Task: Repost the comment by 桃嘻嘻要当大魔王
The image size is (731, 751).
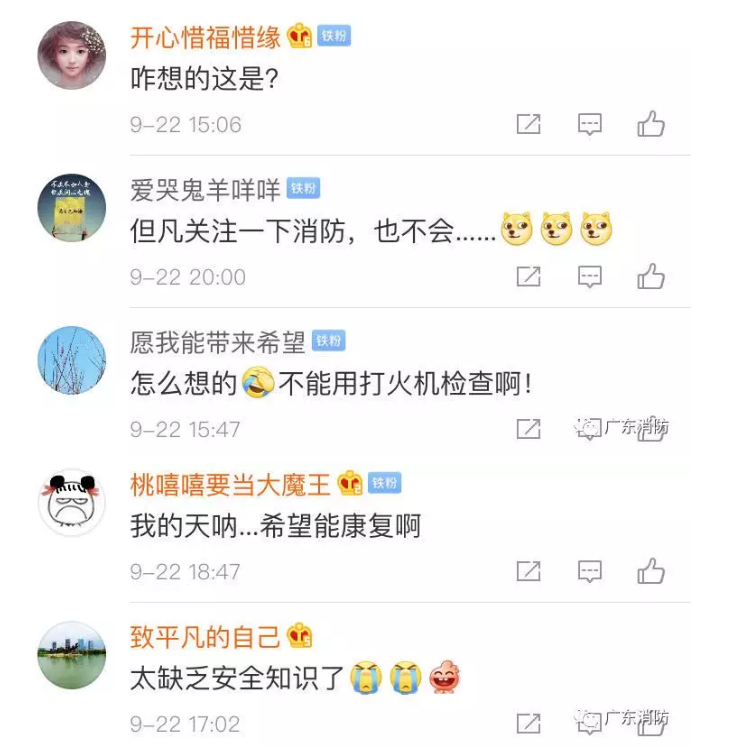Action: (528, 572)
